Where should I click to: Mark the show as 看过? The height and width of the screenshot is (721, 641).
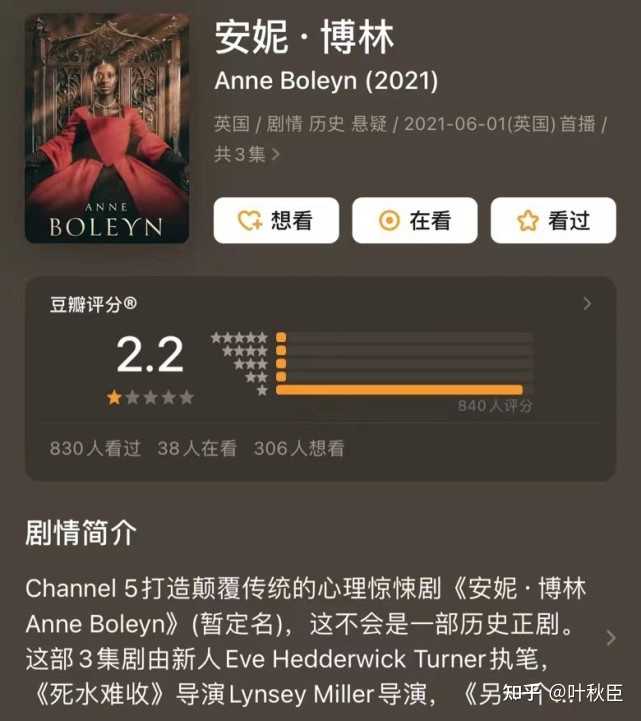[x=553, y=221]
